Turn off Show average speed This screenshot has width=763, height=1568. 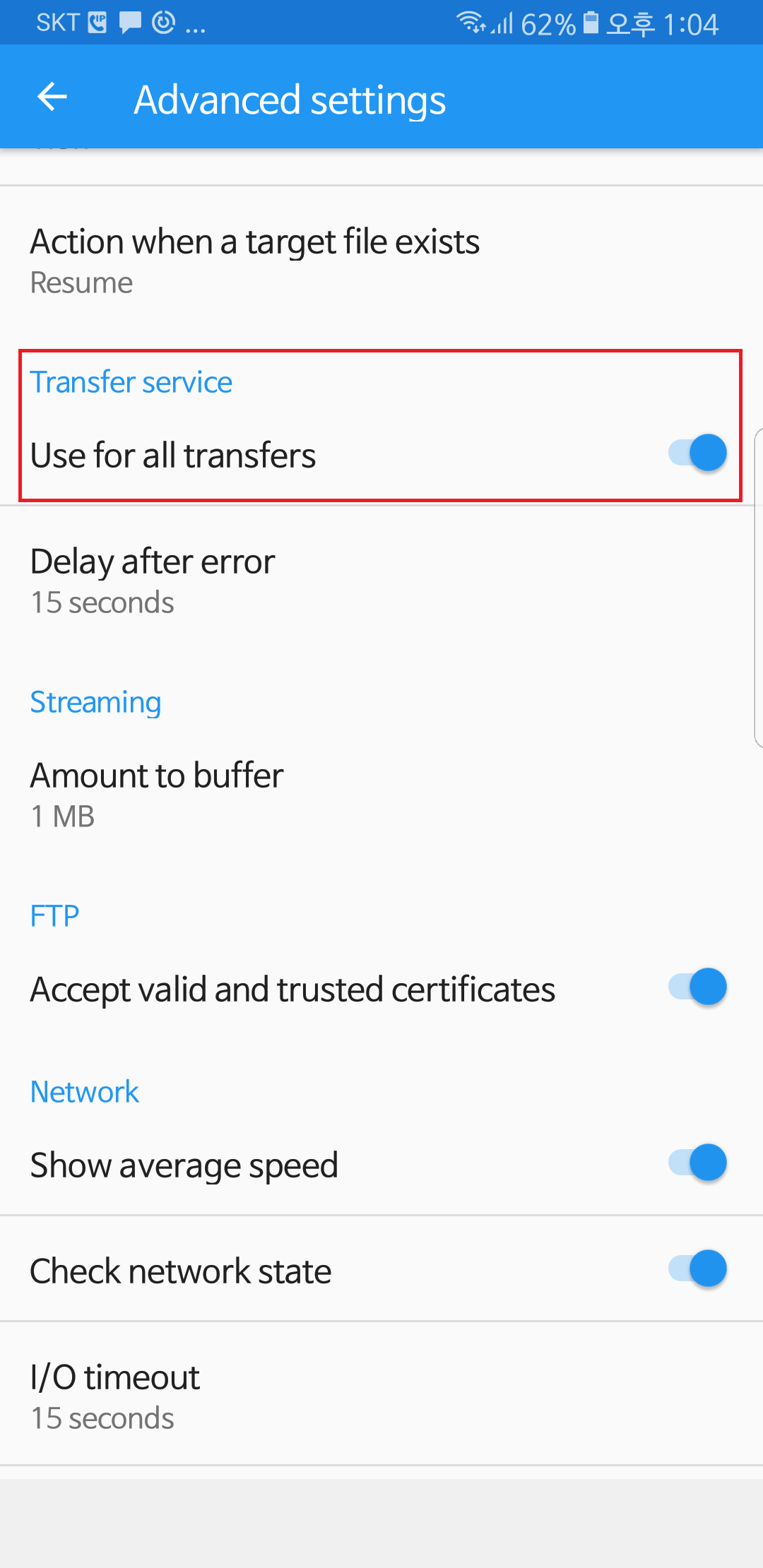pyautogui.click(x=697, y=1163)
